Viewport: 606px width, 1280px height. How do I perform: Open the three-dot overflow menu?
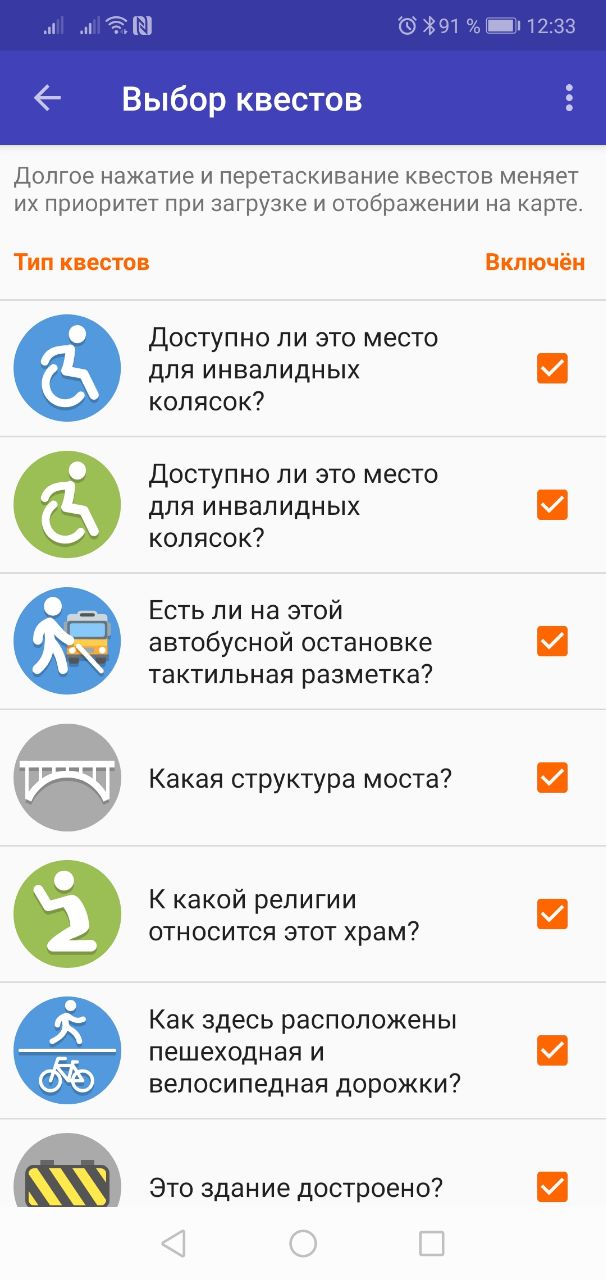click(569, 98)
